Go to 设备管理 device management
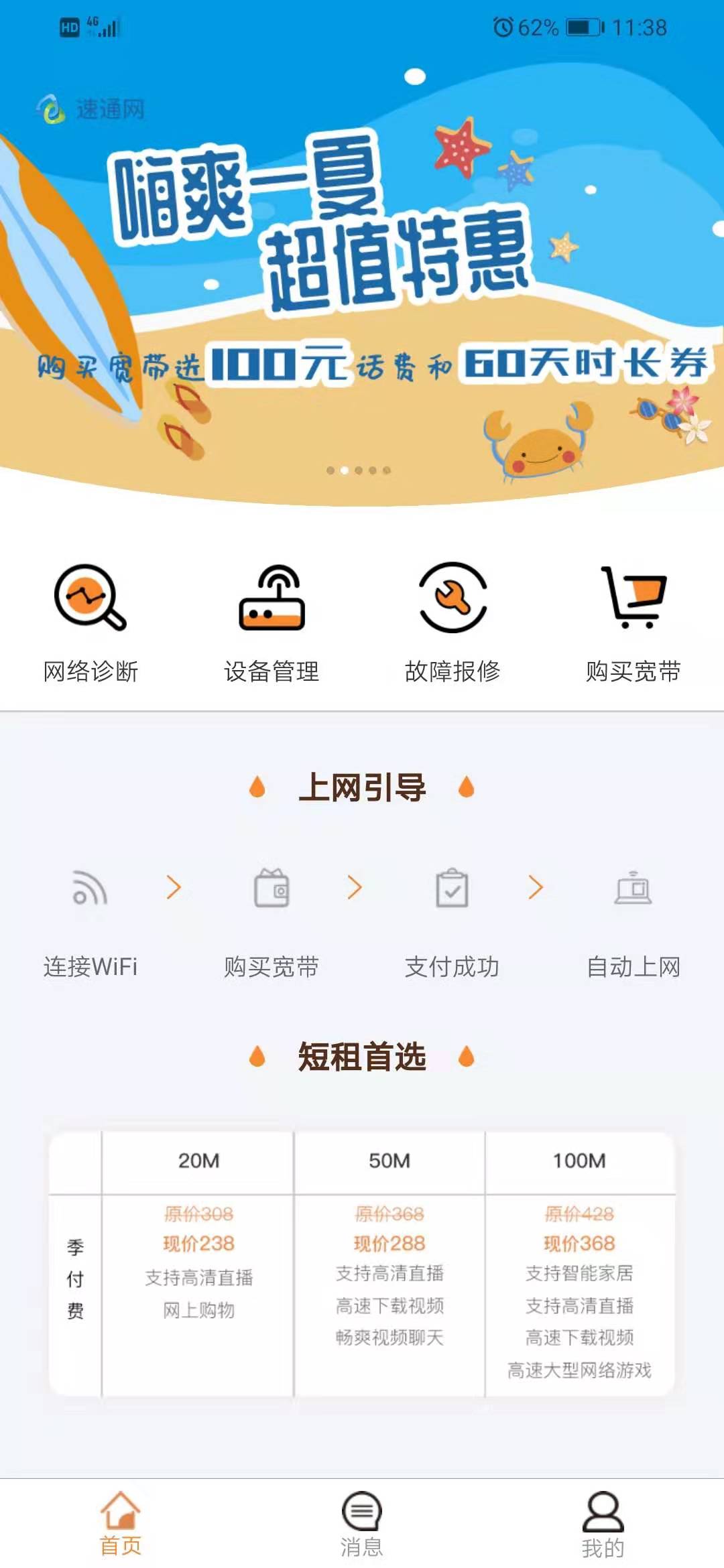 (271, 621)
